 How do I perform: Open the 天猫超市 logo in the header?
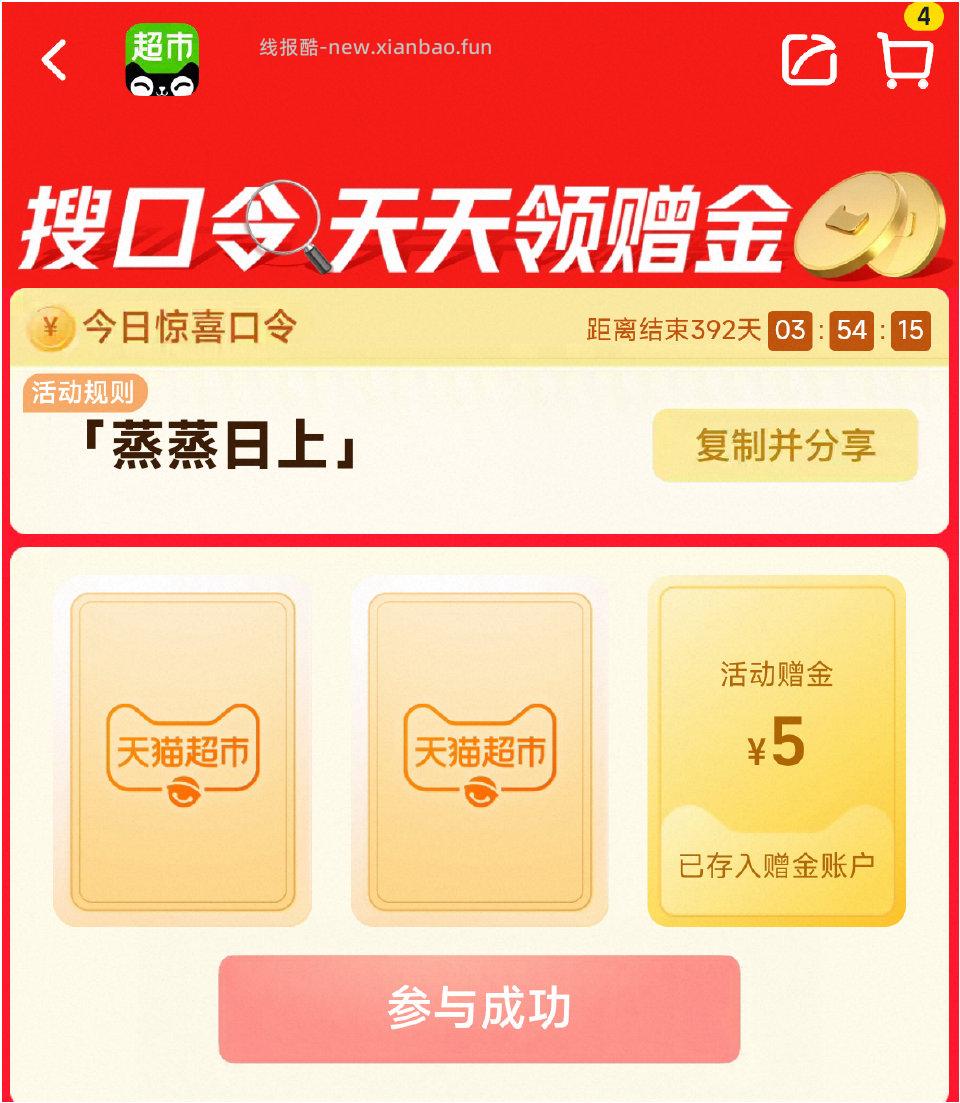(x=162, y=60)
